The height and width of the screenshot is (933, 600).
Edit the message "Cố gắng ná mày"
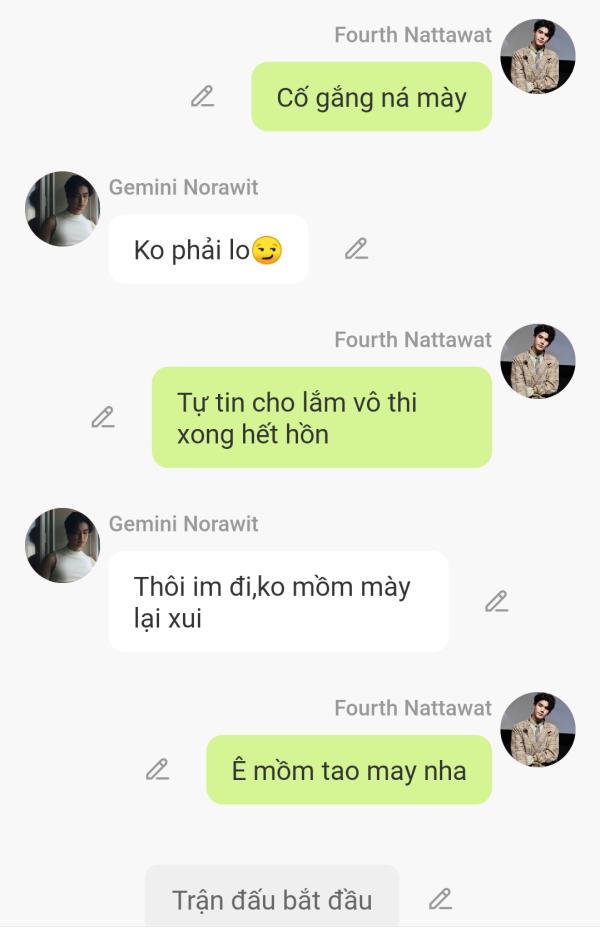point(203,97)
